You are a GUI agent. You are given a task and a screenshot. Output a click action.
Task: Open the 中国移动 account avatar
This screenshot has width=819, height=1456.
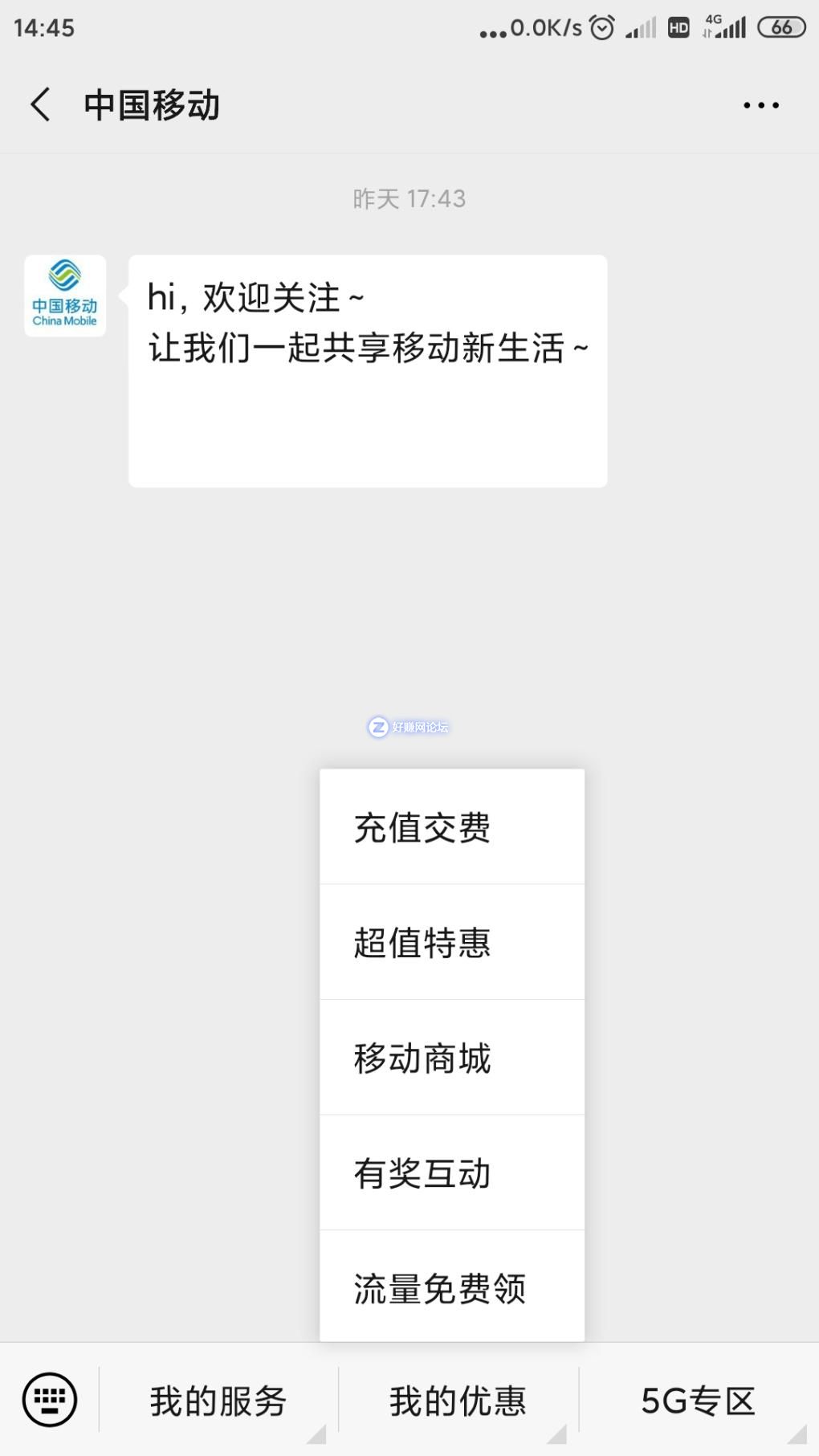coord(65,296)
